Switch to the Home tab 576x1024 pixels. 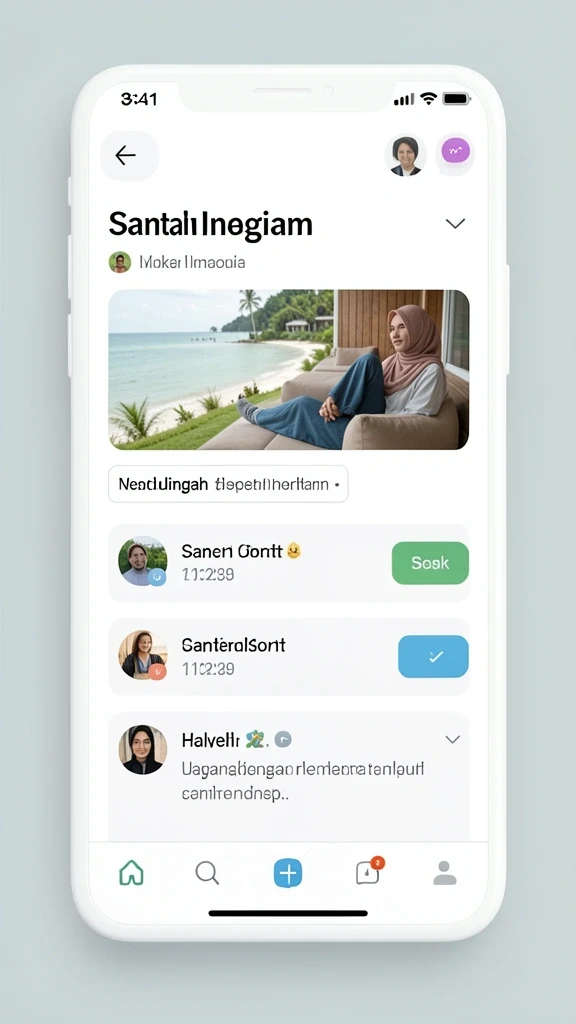pos(131,872)
